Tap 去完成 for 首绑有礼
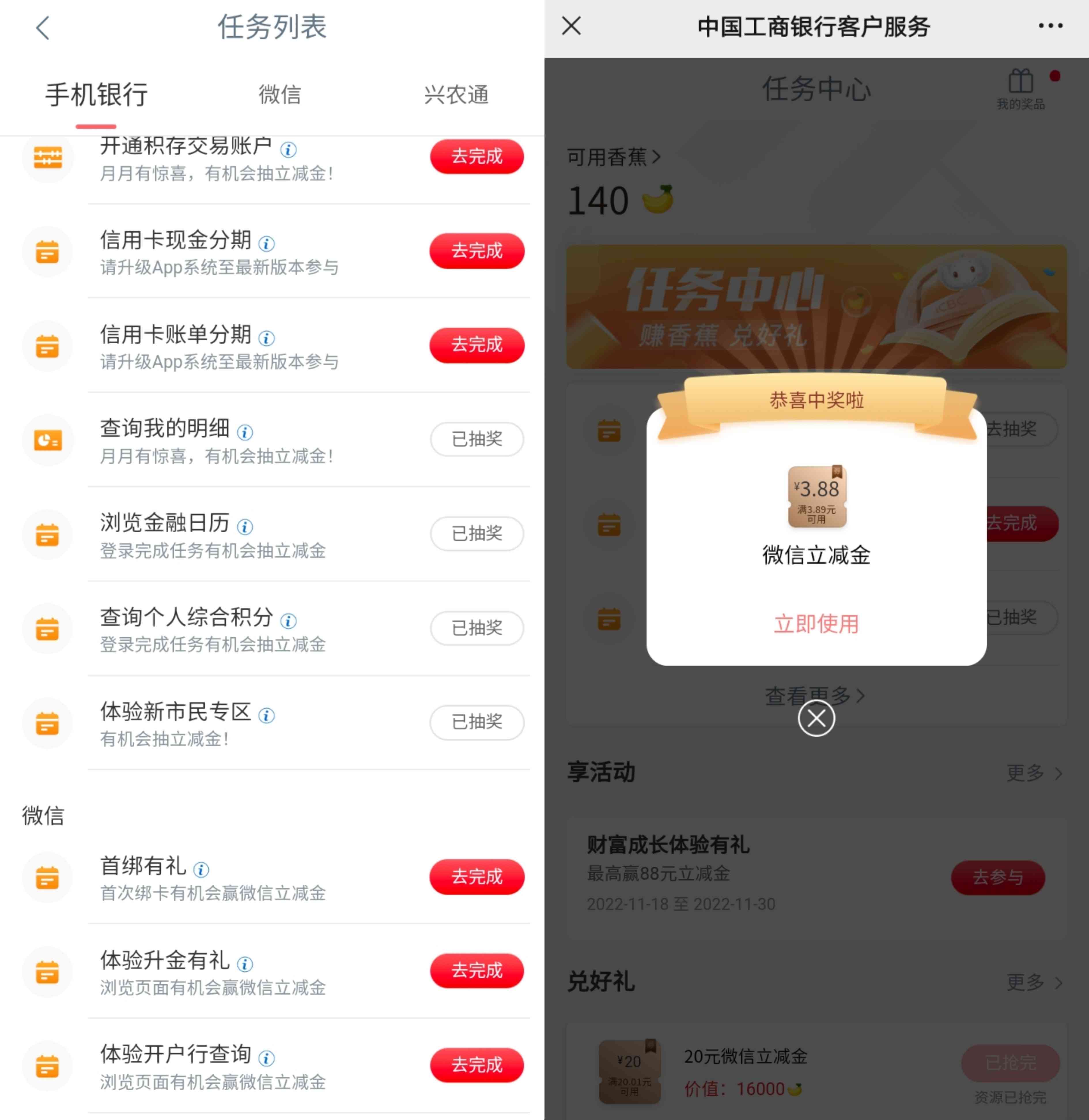 coord(477,876)
